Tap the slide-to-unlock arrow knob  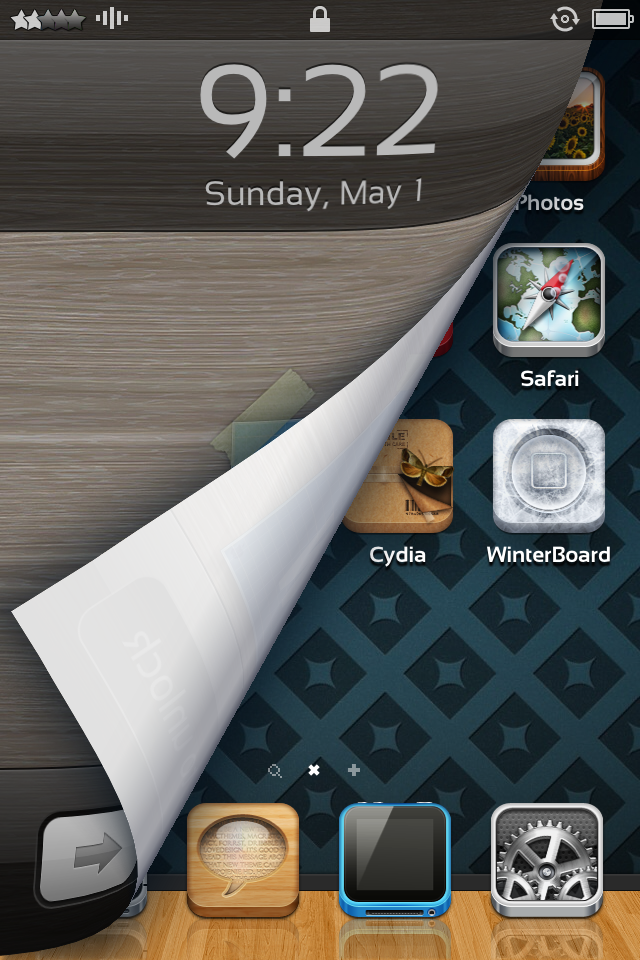88,856
